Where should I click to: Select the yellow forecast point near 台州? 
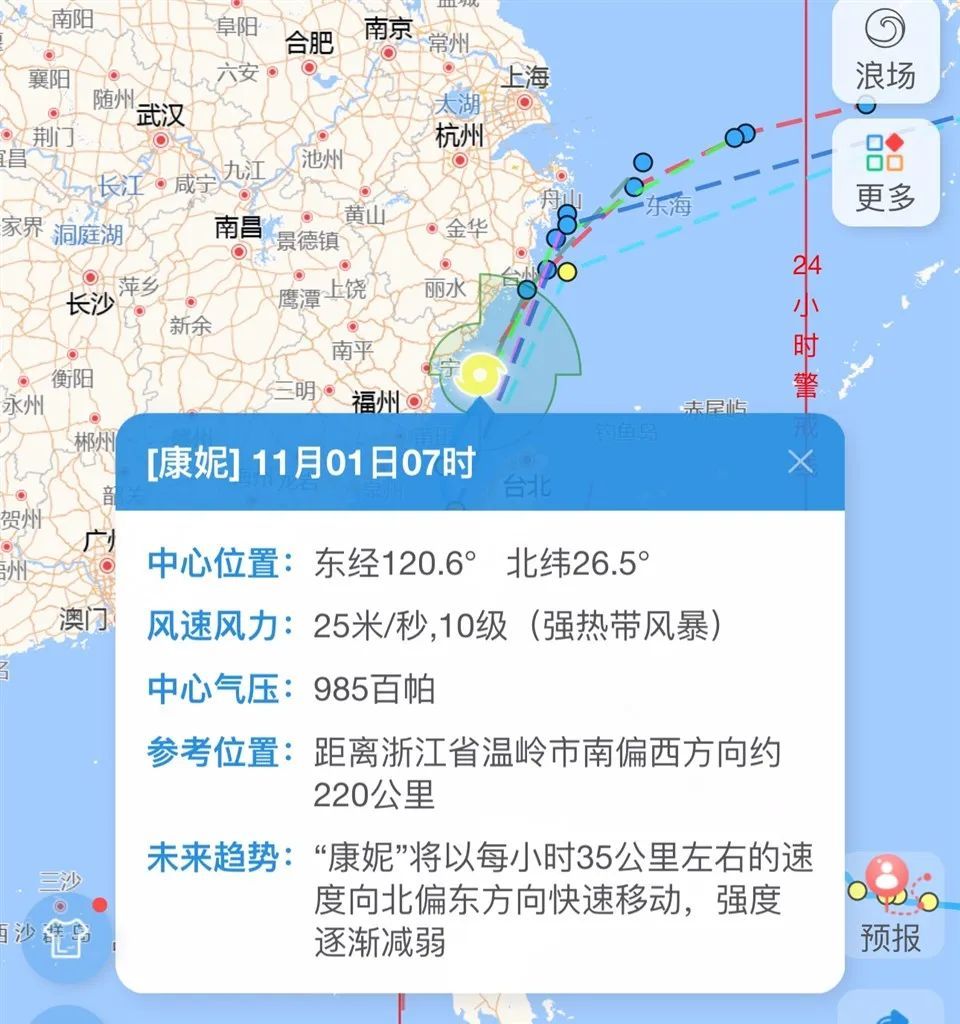tap(567, 269)
